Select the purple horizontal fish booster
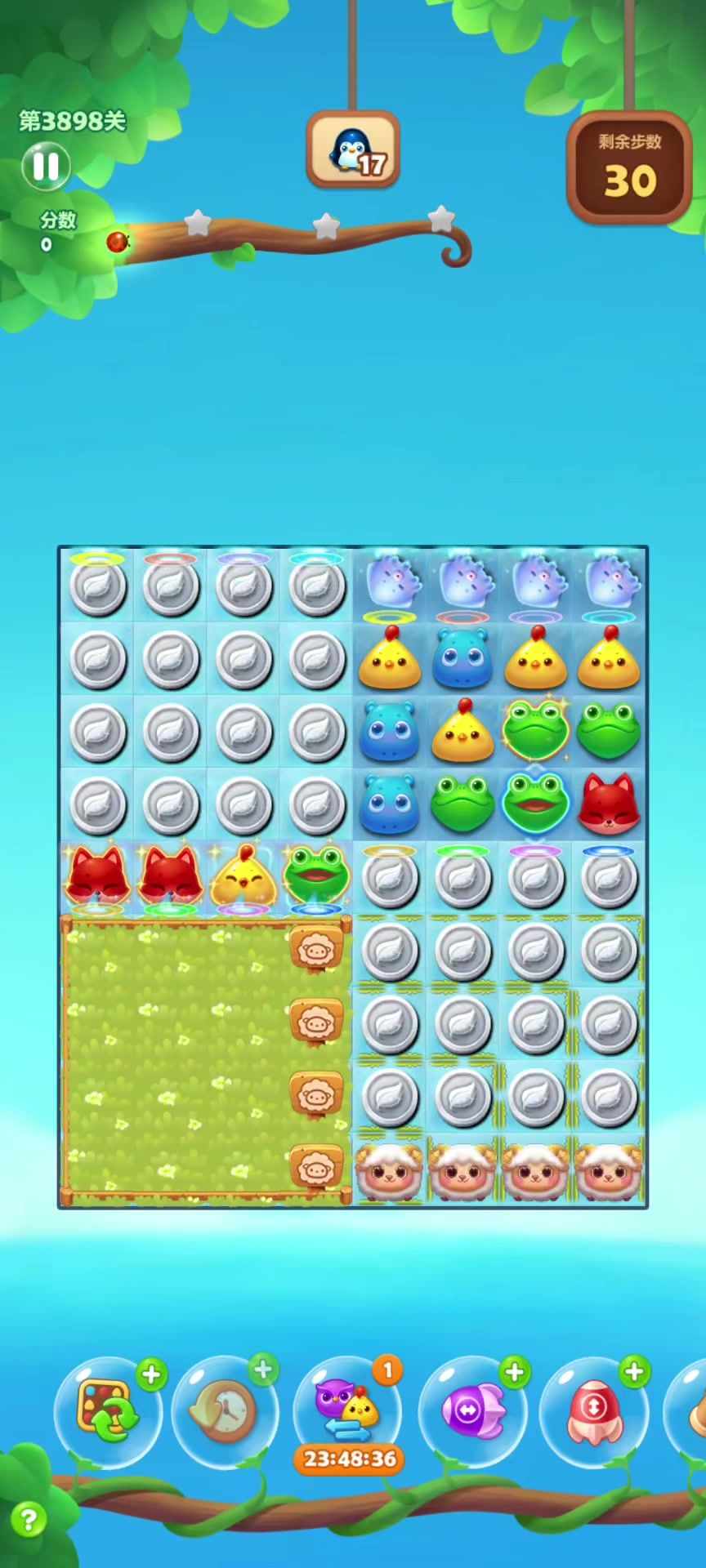This screenshot has height=1568, width=706. point(471,1410)
